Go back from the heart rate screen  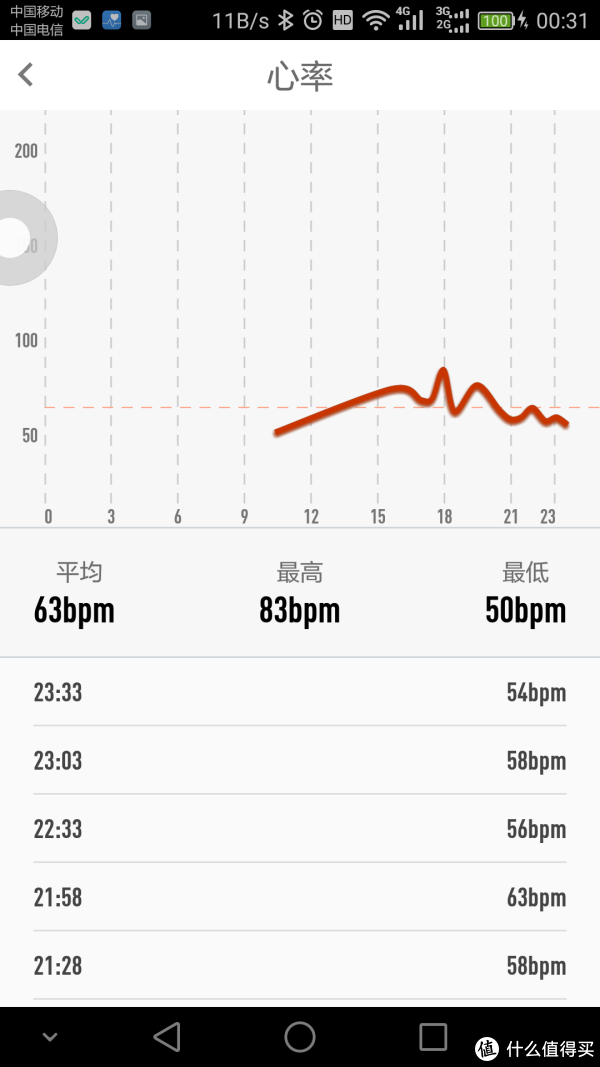tap(26, 74)
